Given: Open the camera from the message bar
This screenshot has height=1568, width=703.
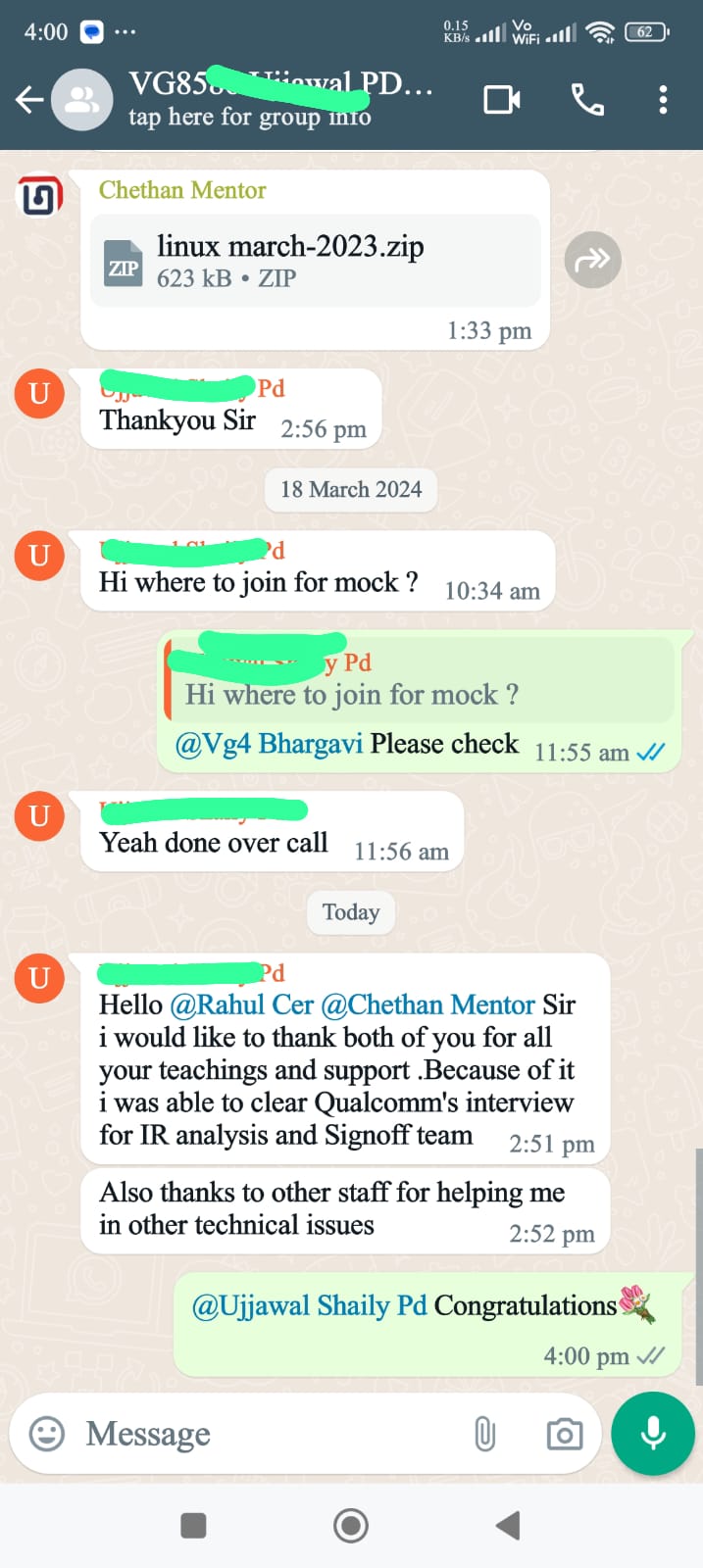Looking at the screenshot, I should pyautogui.click(x=564, y=1434).
